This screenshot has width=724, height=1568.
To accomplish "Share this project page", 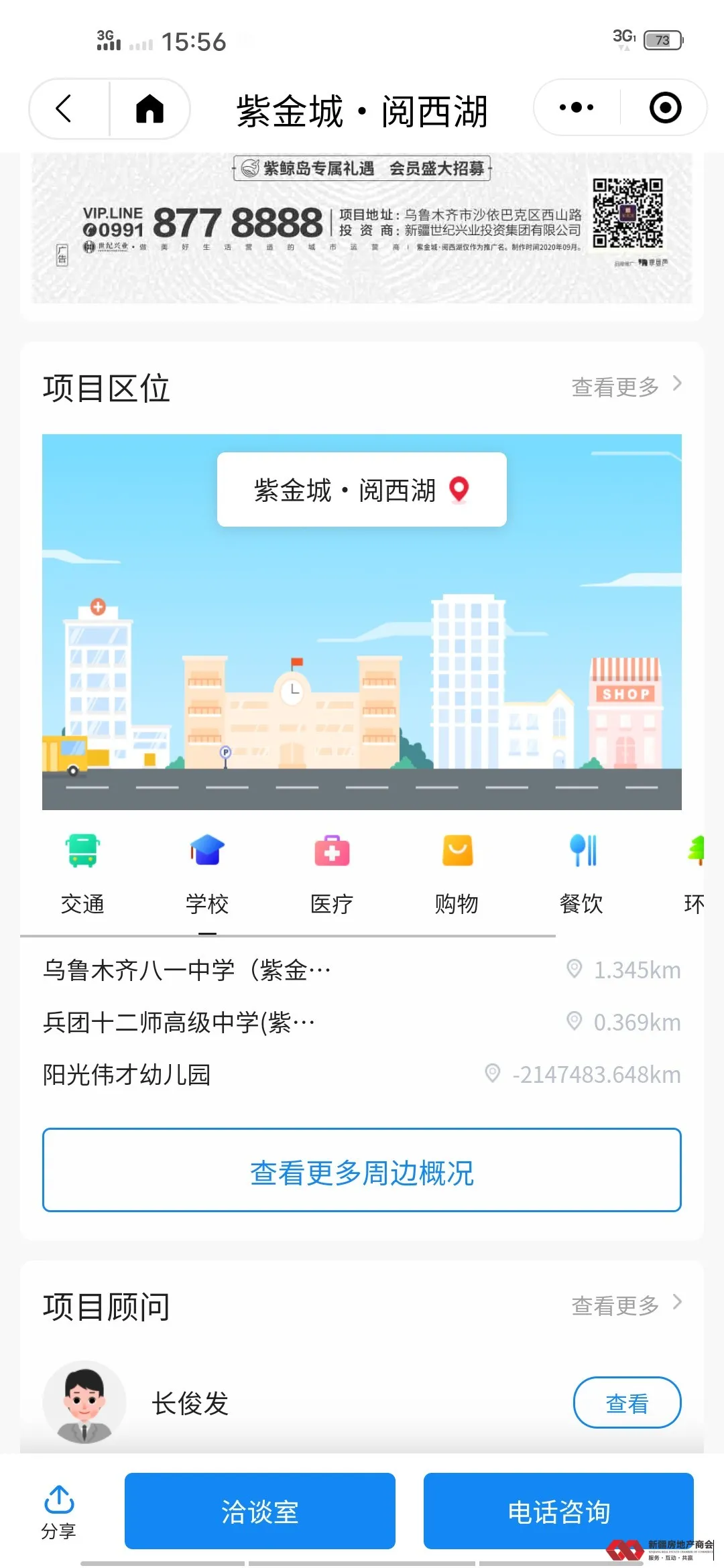I will click(x=59, y=1512).
